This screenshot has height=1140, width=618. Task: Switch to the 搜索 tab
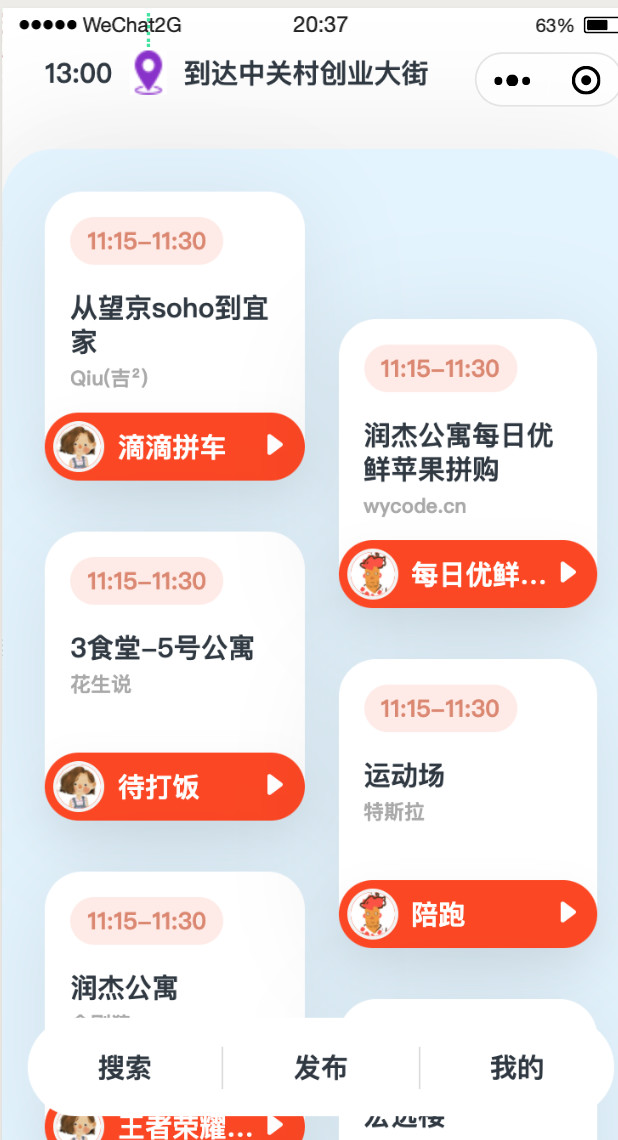pos(125,1068)
